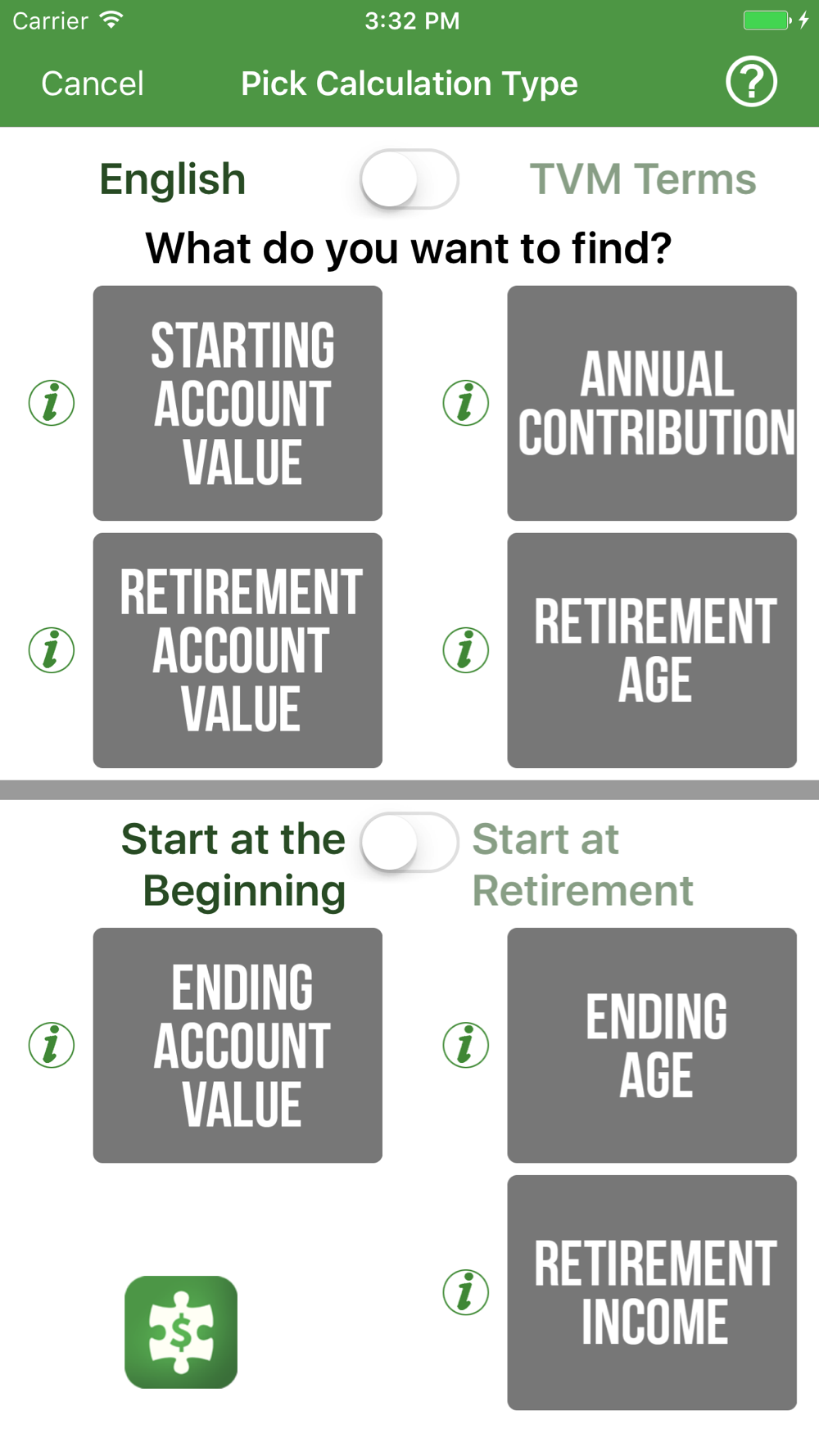Show info for Starting Account Value
Viewport: 819px width, 1456px height.
click(x=52, y=403)
